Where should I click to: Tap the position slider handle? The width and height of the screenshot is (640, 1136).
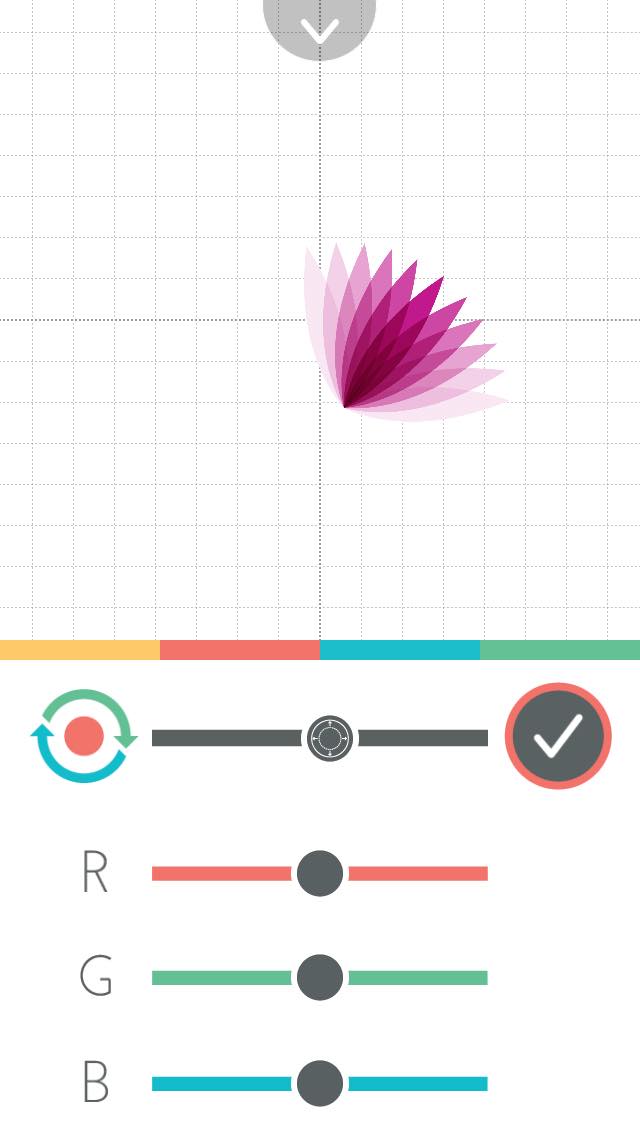[x=330, y=739]
